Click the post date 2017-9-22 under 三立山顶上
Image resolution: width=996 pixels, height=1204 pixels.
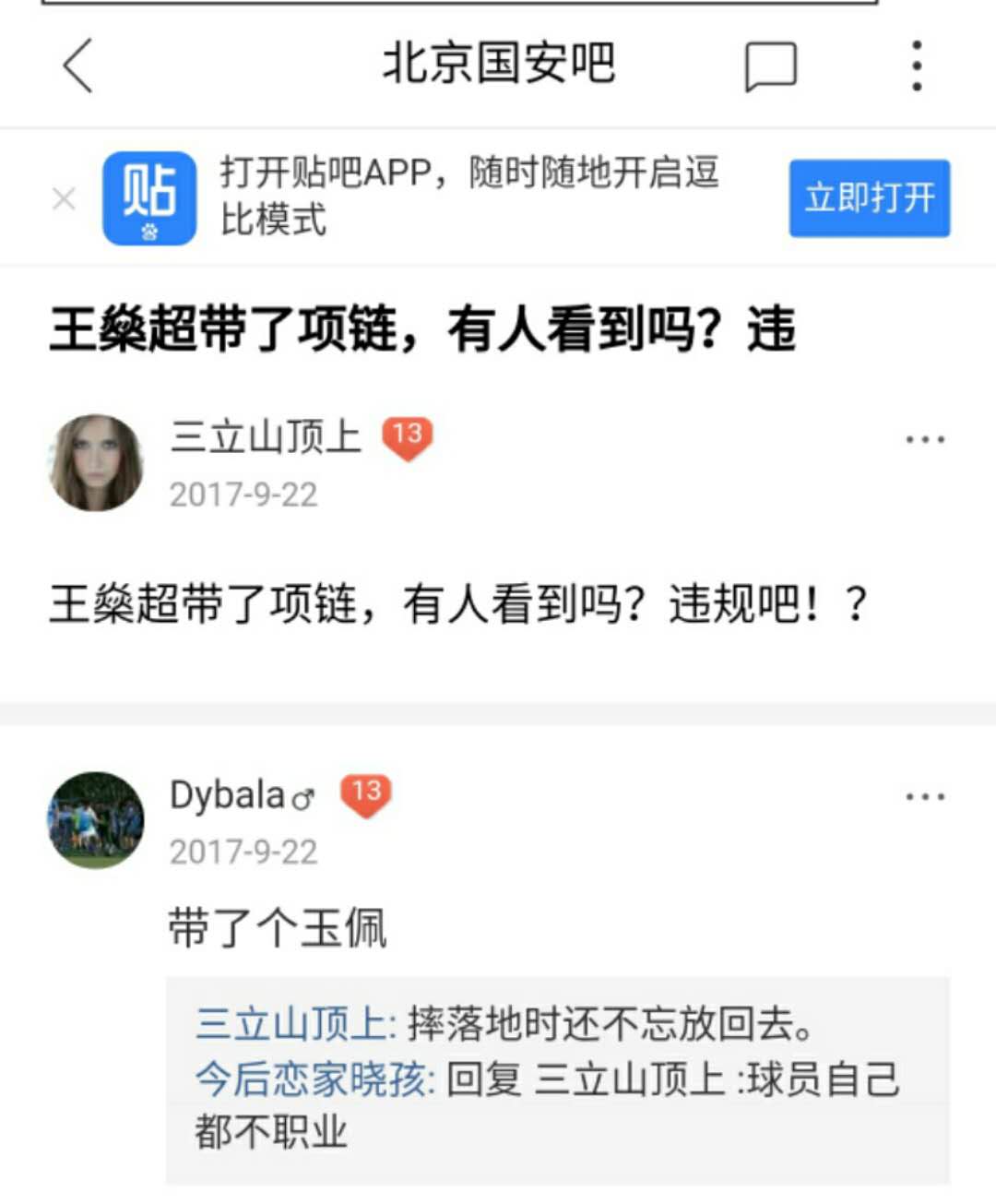[242, 494]
